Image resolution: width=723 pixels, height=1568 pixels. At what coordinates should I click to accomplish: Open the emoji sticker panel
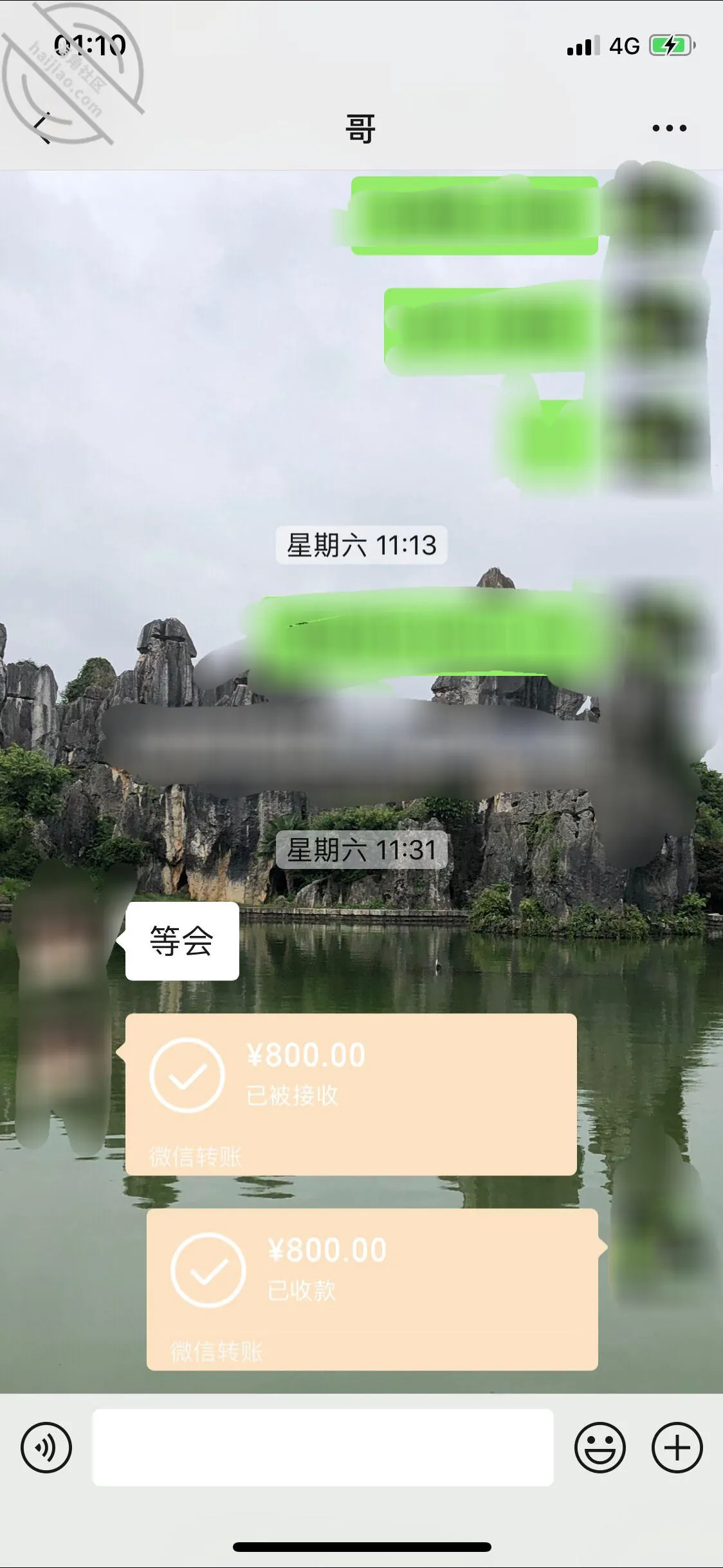(599, 1448)
